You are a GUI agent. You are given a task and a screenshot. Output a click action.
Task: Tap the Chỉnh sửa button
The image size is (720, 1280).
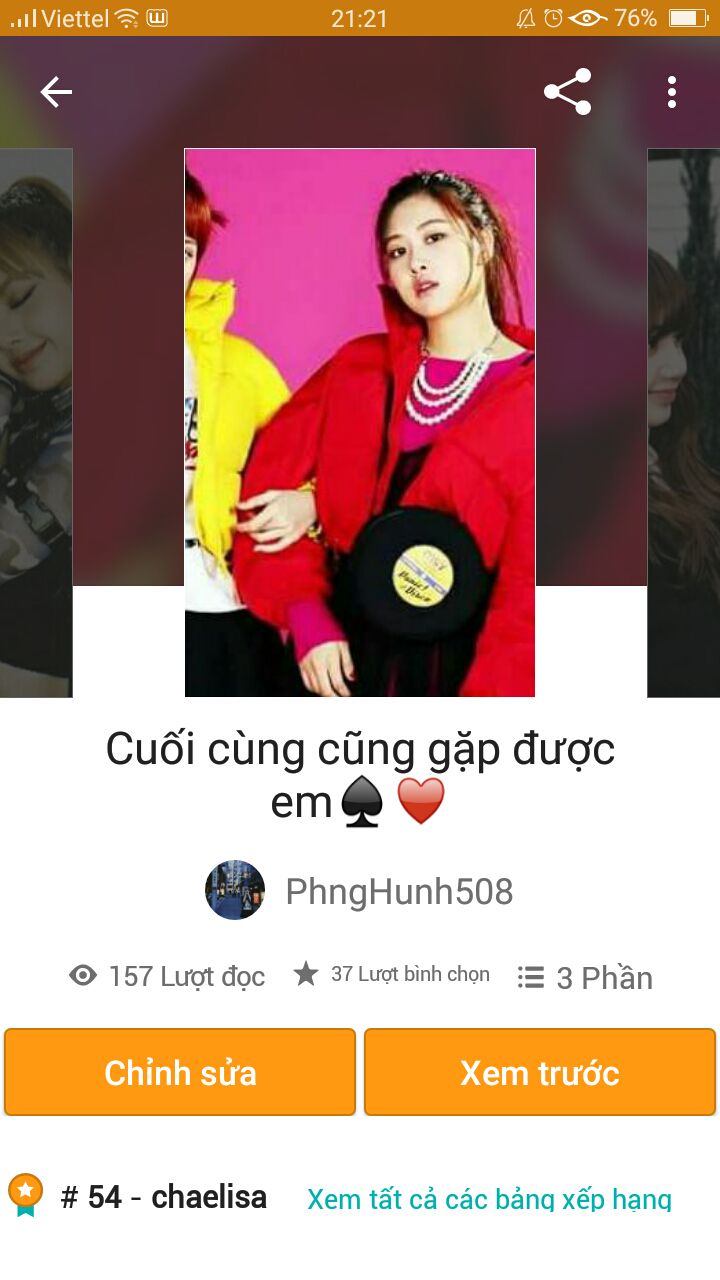pyautogui.click(x=180, y=1072)
